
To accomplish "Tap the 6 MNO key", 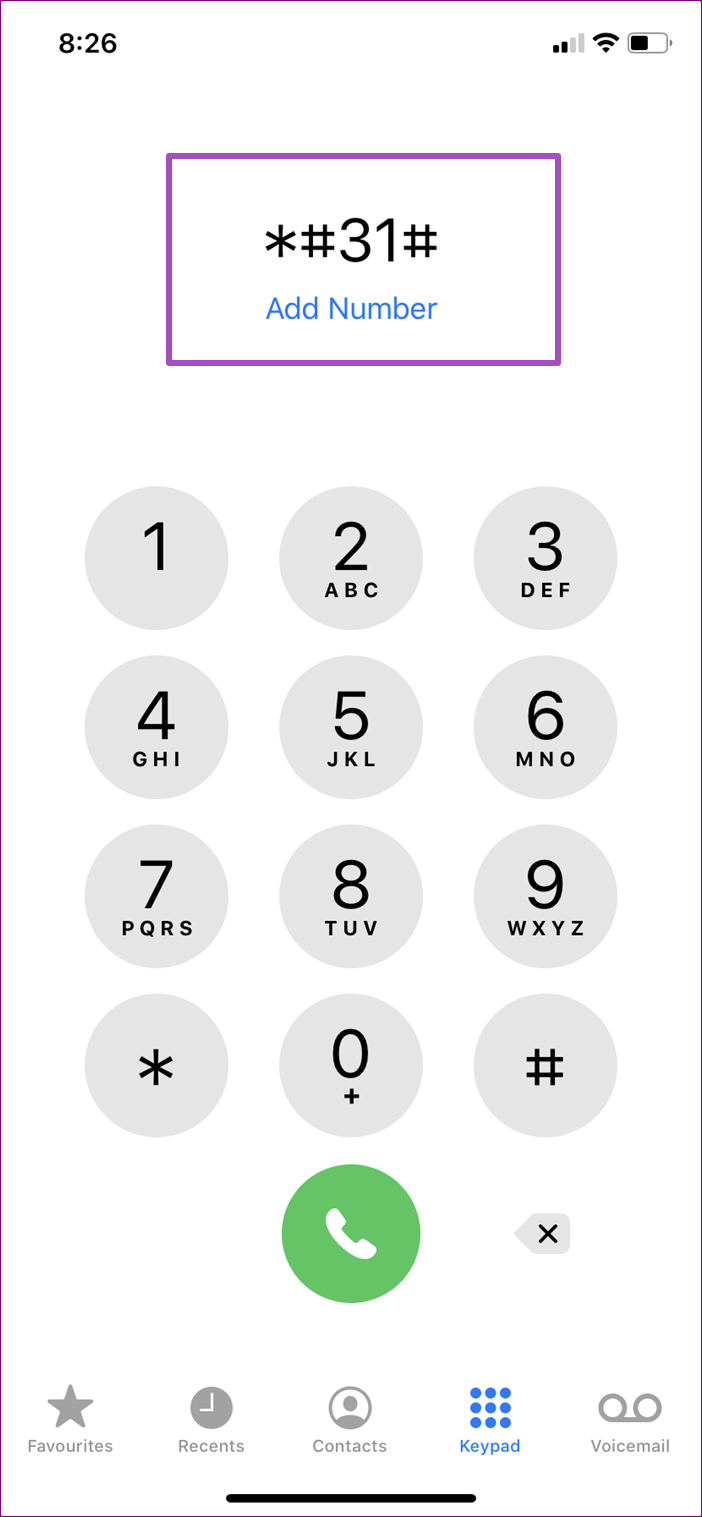I will 545,726.
